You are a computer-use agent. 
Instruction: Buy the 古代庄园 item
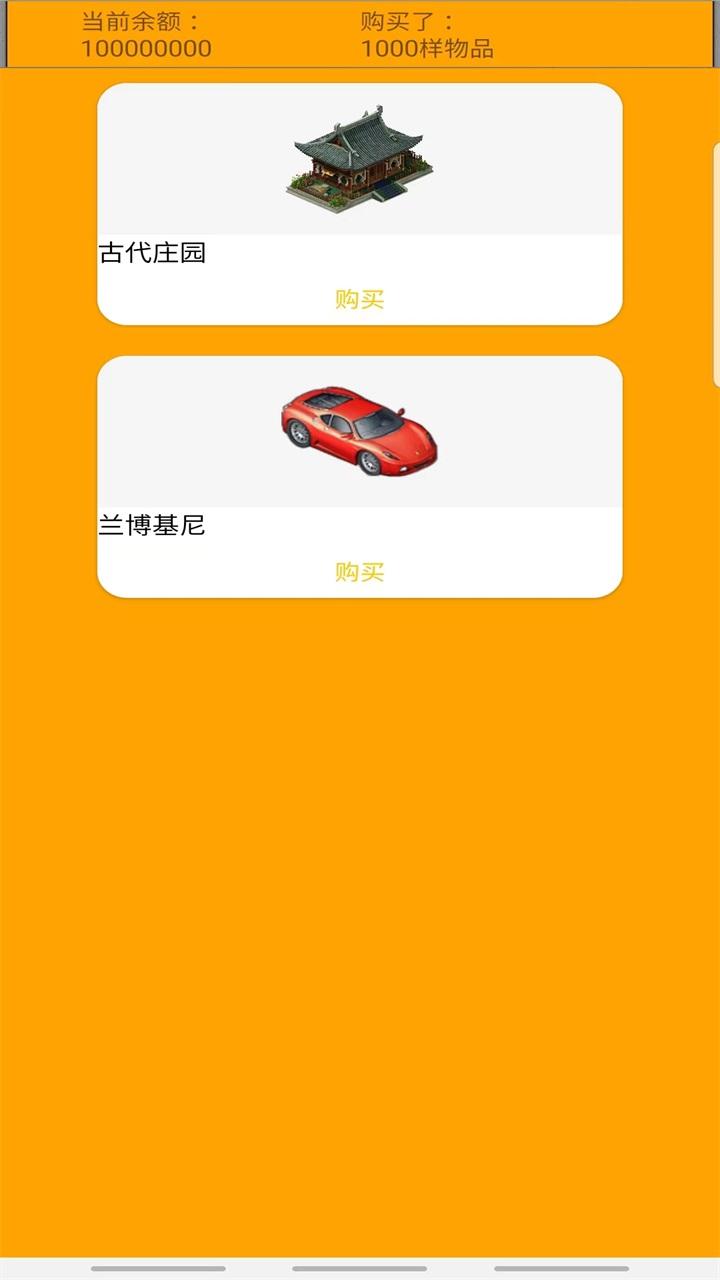[x=359, y=299]
